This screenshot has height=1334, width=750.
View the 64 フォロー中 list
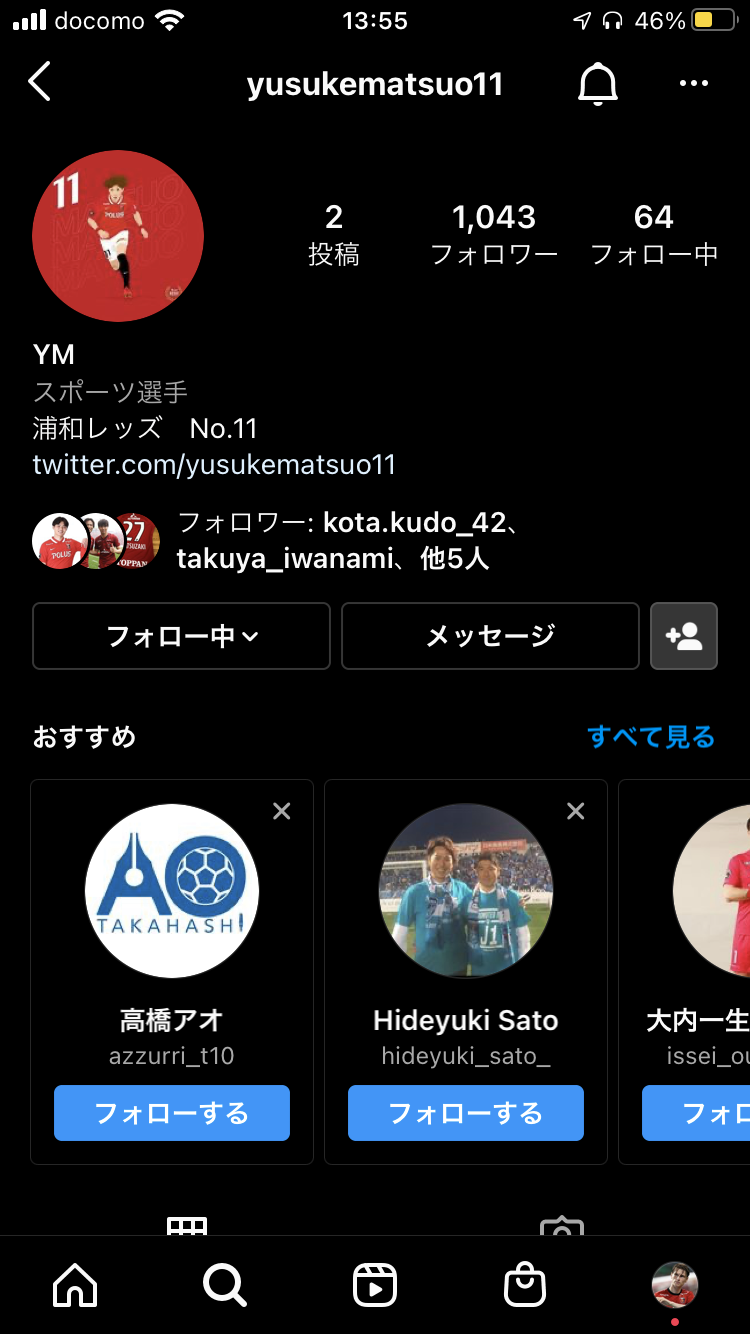pyautogui.click(x=654, y=235)
